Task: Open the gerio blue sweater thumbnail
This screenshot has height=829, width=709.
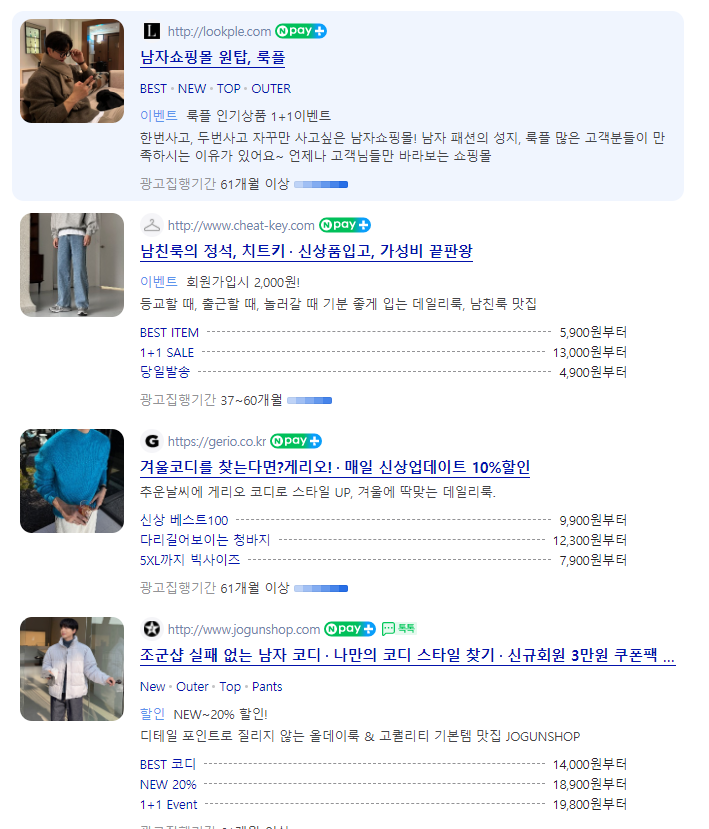Action: click(x=72, y=480)
